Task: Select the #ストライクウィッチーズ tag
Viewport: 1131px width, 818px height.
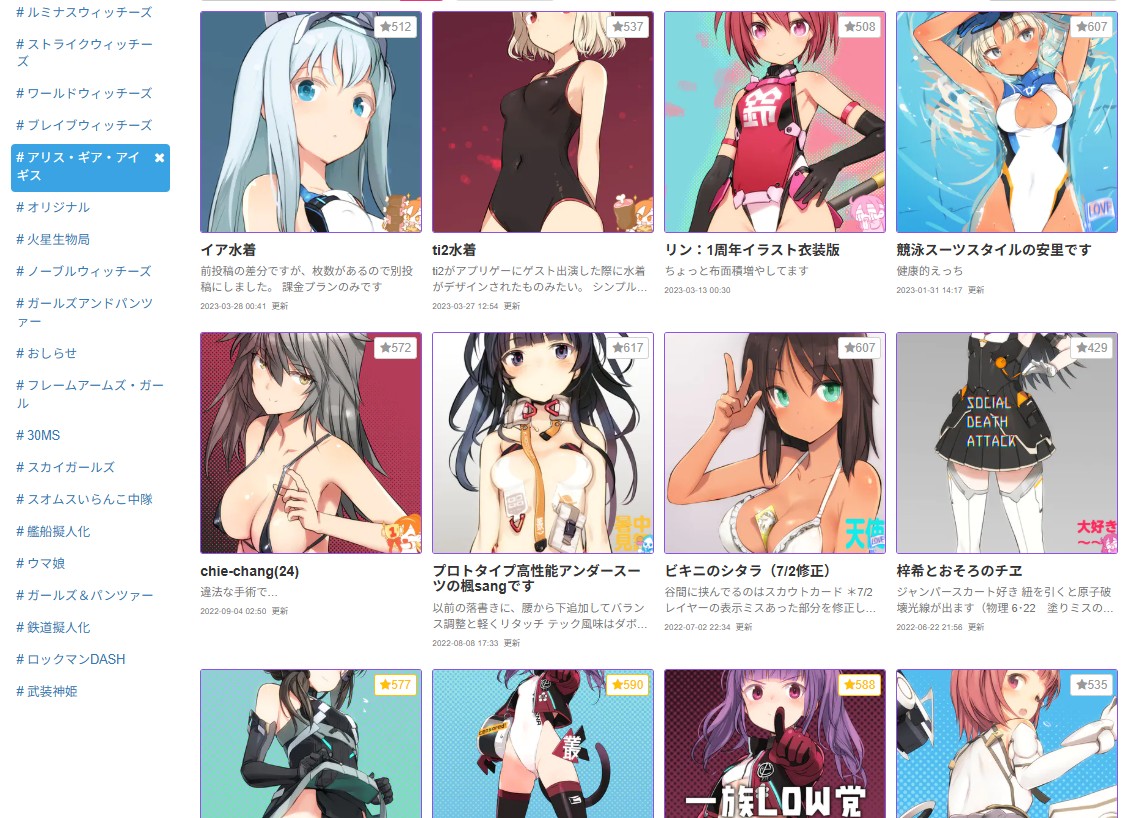Action: pos(85,53)
